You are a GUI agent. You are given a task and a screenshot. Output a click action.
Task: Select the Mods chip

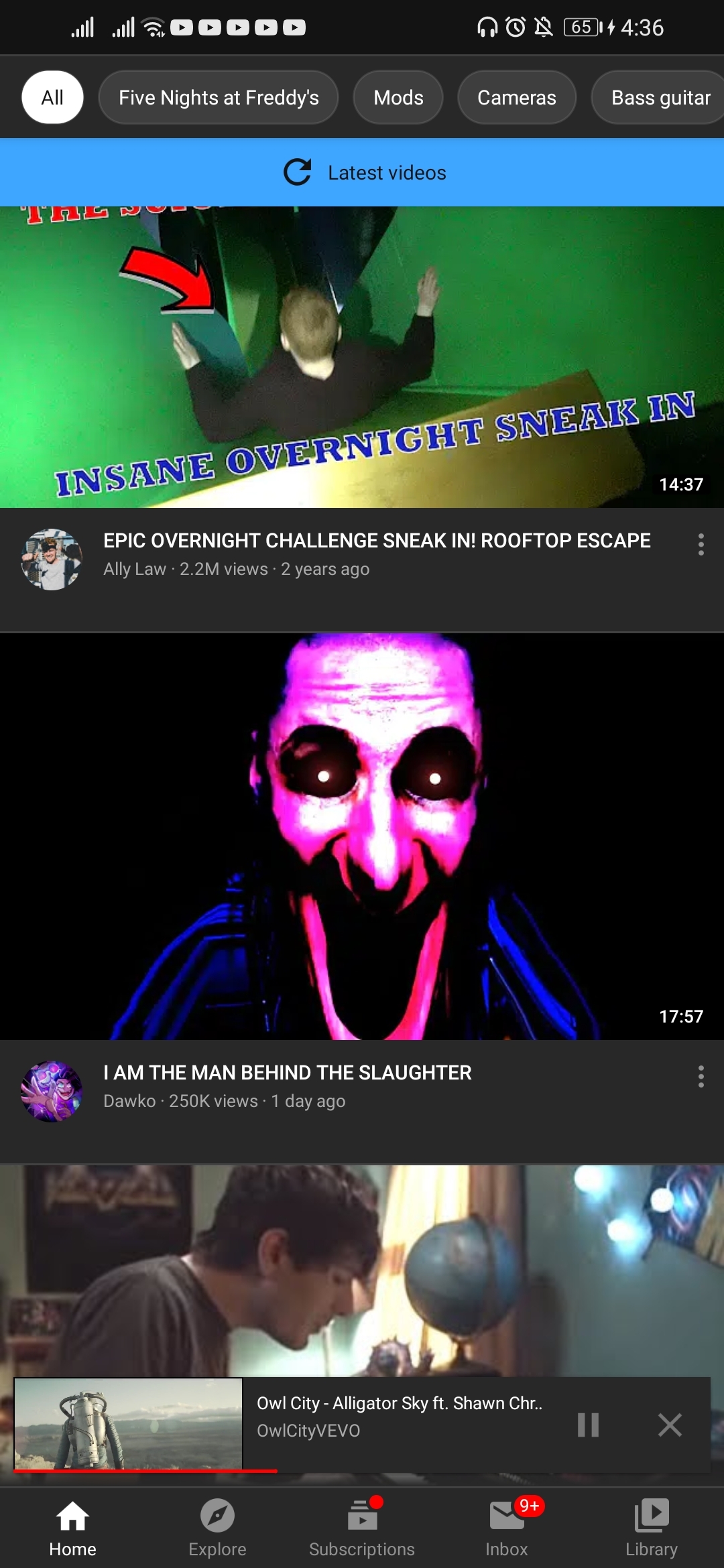(398, 97)
